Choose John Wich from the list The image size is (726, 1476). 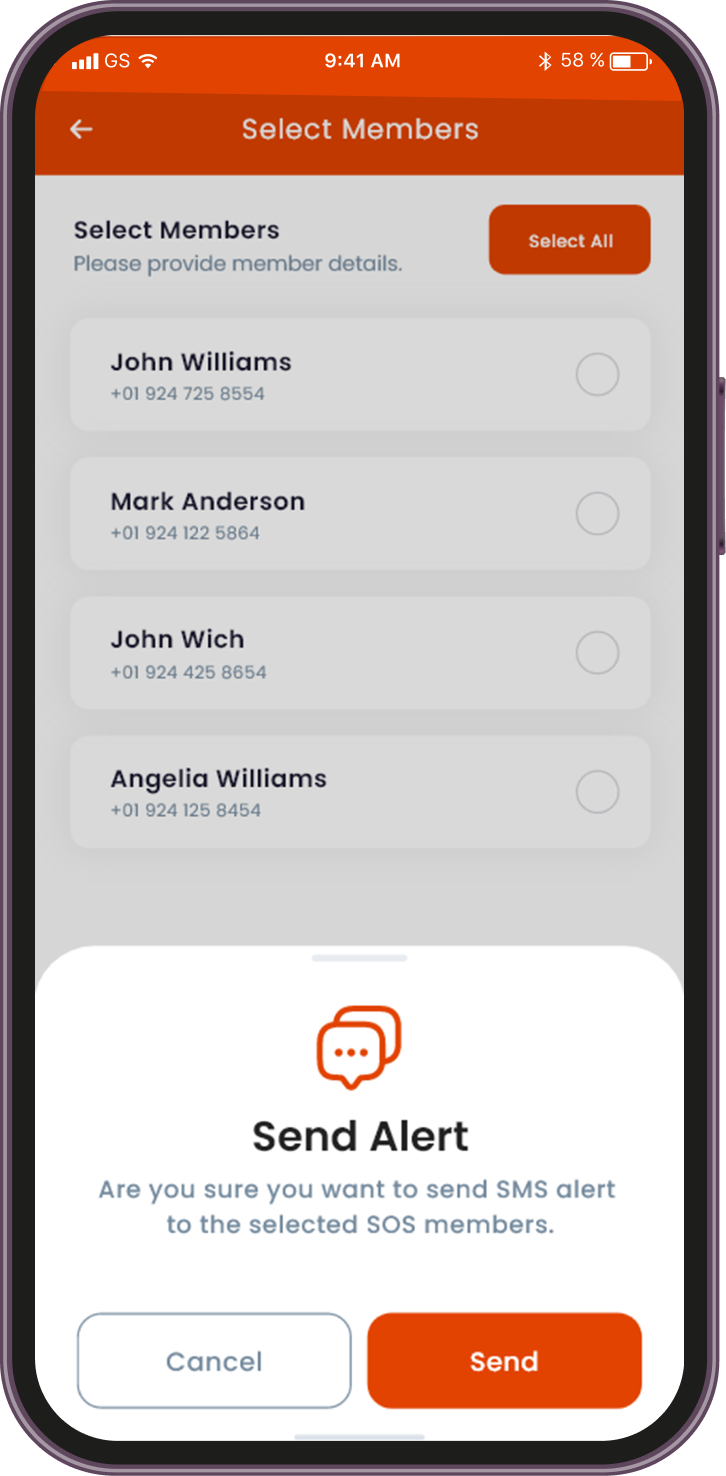click(x=597, y=653)
